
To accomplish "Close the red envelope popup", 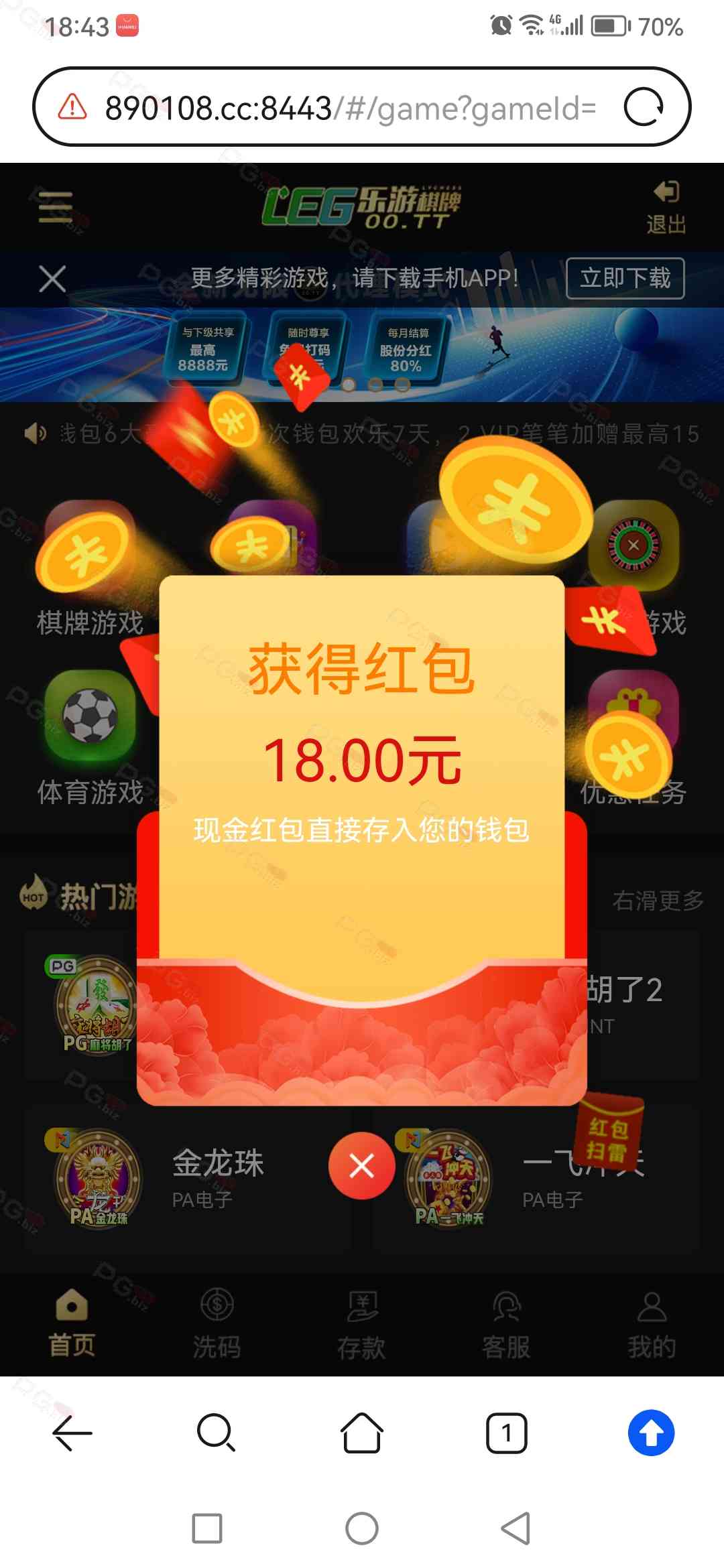I will 361,1166.
